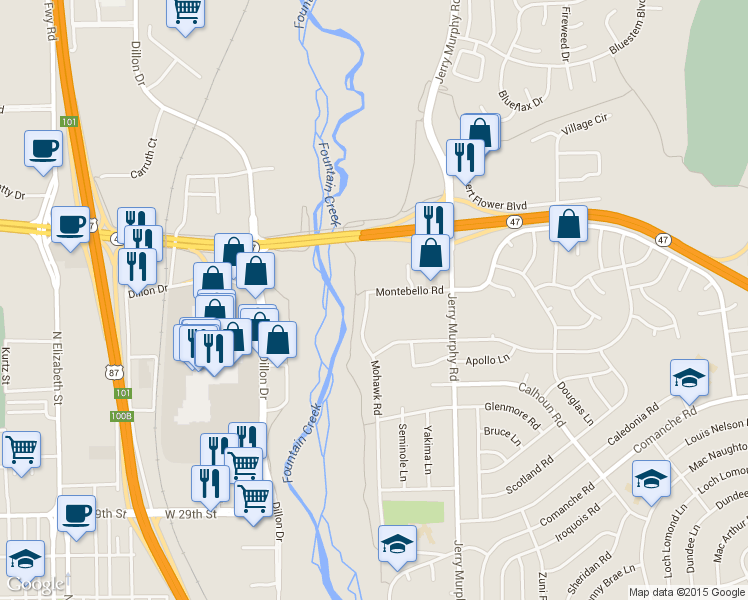This screenshot has width=748, height=600.
Task: Tap the grocery cart marker beside Kurtz St
Action: coord(21,449)
